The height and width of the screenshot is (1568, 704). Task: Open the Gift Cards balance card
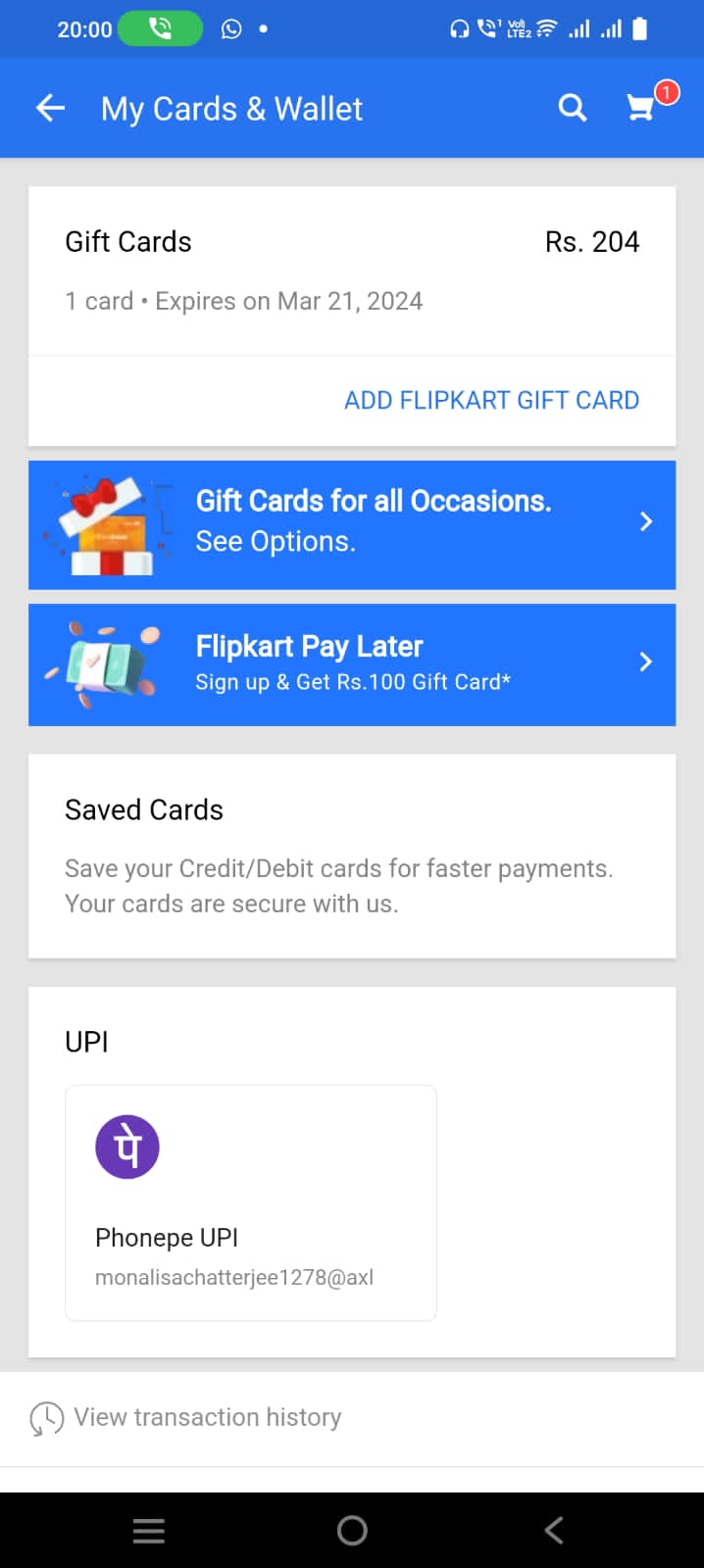[351, 269]
